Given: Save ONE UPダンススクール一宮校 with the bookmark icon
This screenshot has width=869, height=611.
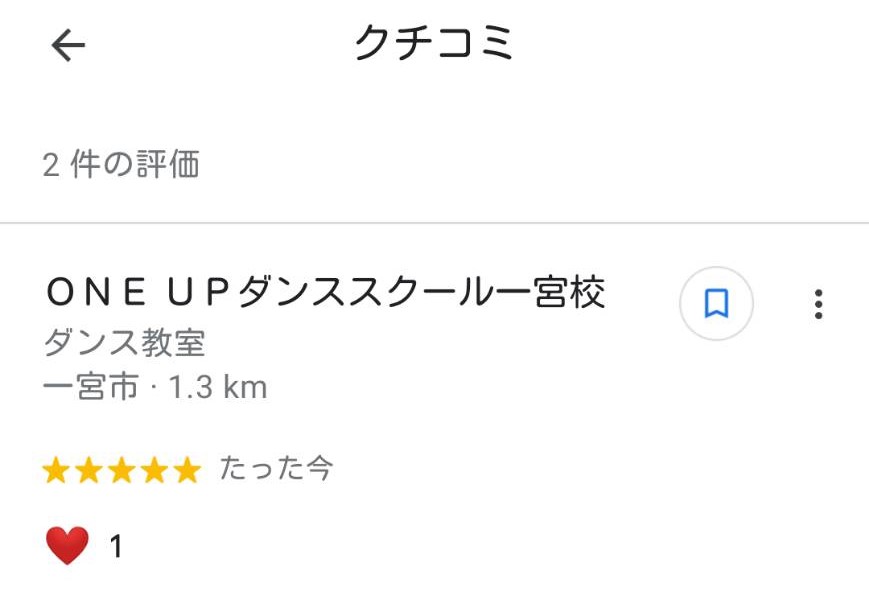Looking at the screenshot, I should 716,303.
